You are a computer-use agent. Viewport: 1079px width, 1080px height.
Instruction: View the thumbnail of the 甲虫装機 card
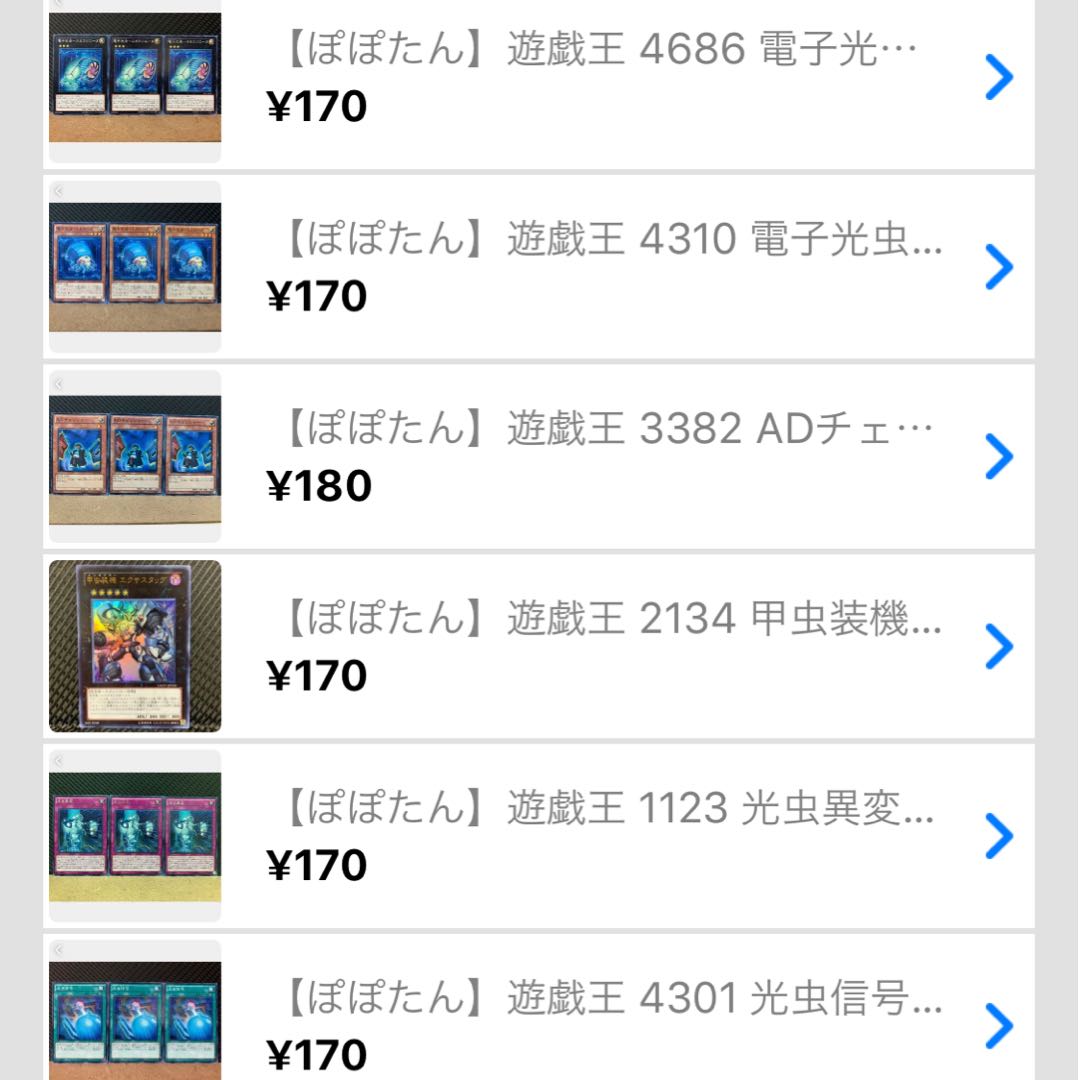pyautogui.click(x=134, y=646)
